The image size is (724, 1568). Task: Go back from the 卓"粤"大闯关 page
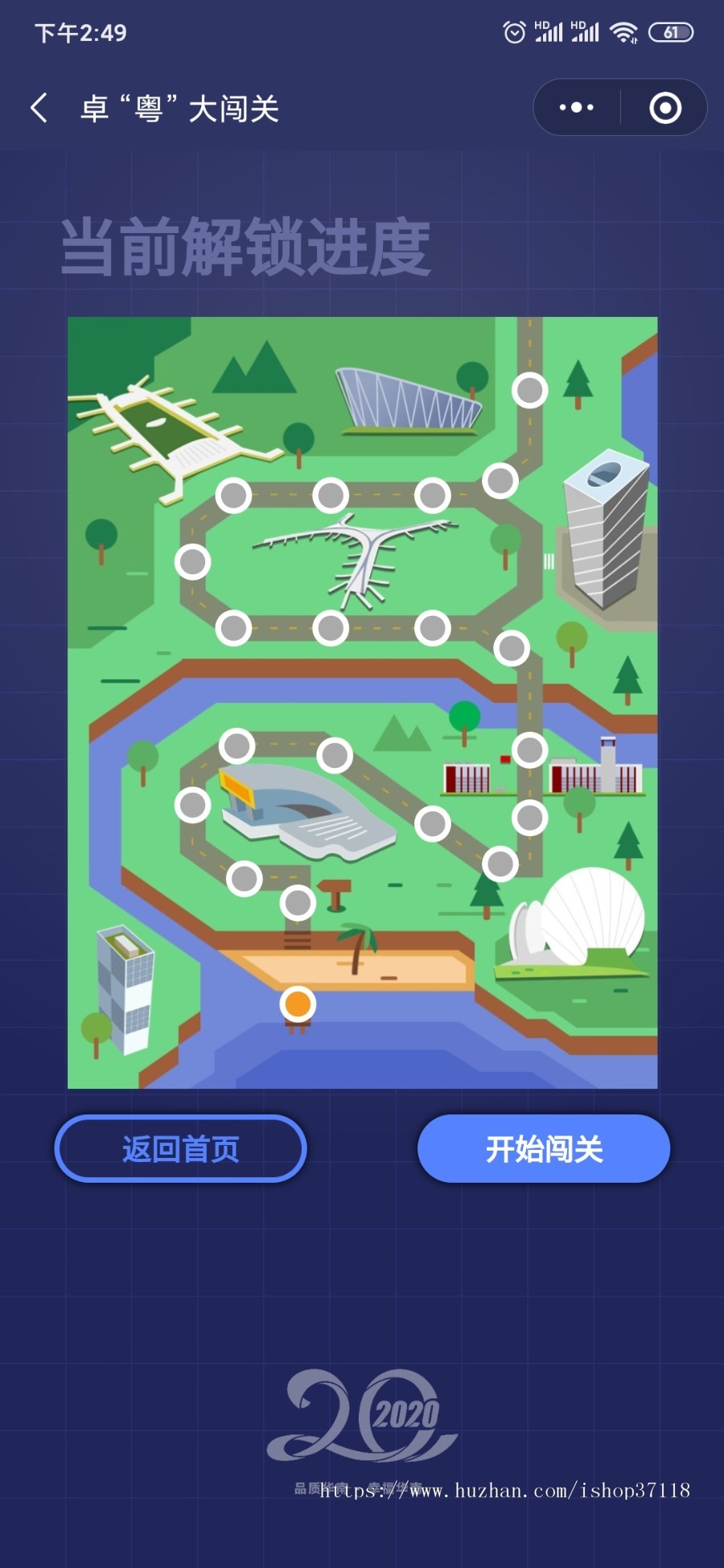coord(39,108)
